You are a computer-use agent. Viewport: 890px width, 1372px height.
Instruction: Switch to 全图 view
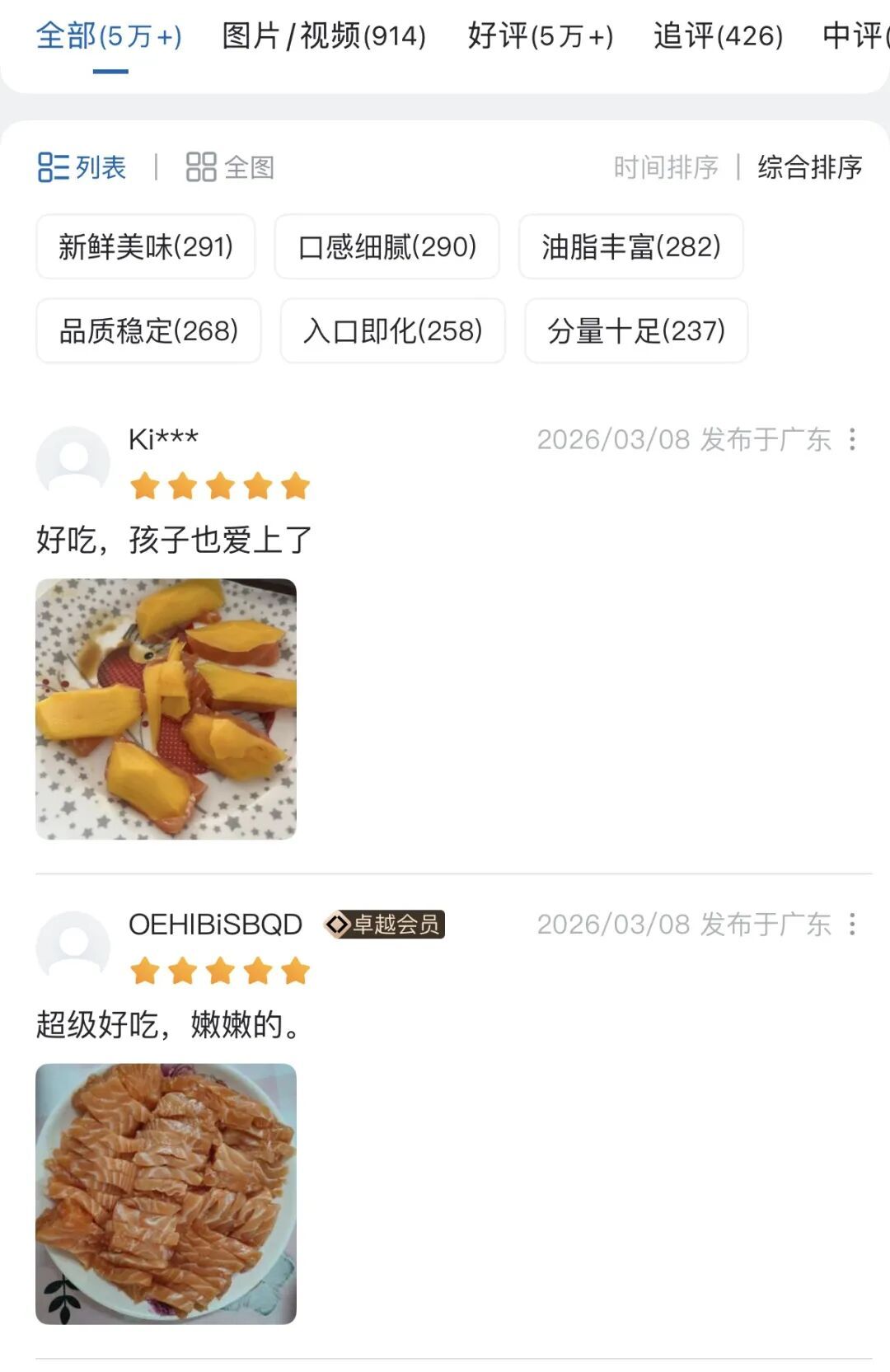[x=230, y=167]
